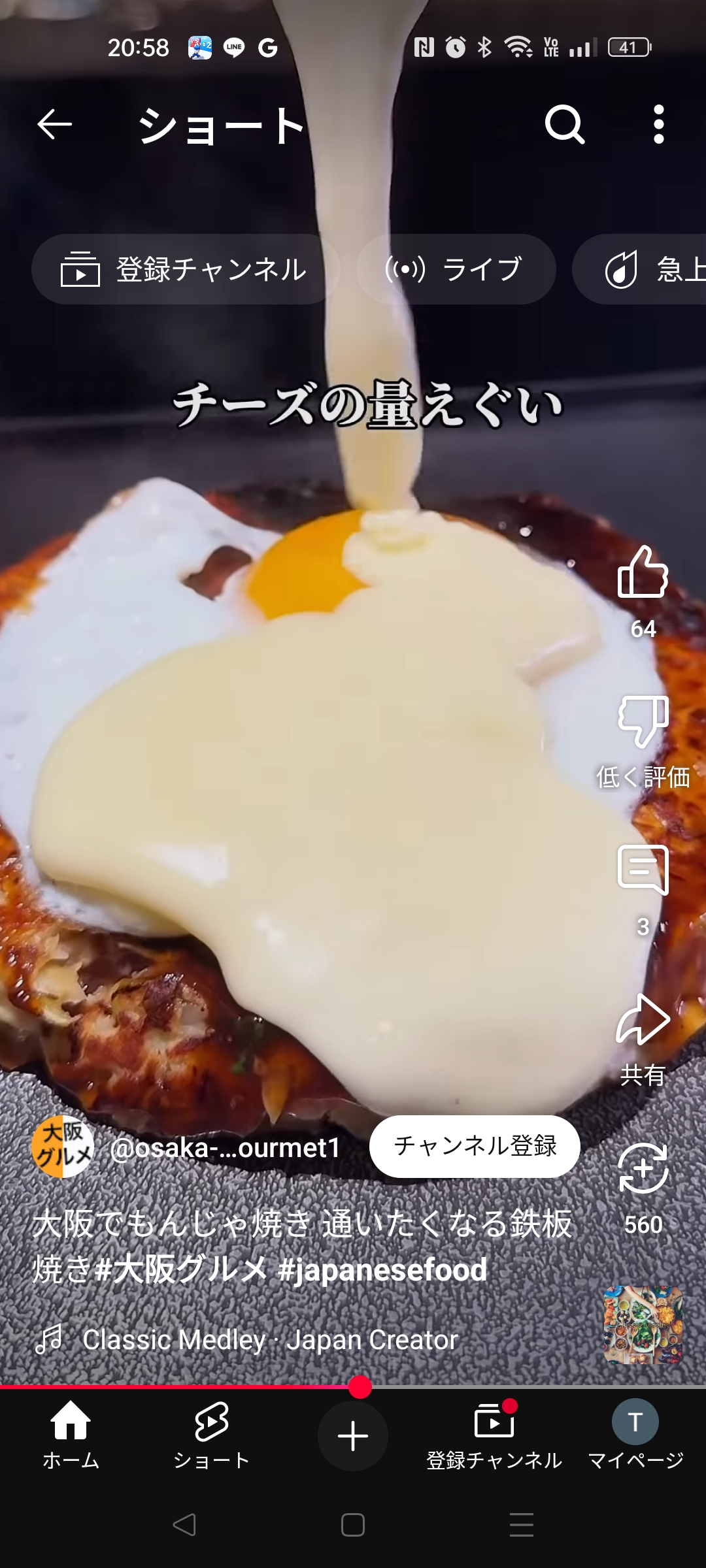Create new content with the plus button
This screenshot has width=706, height=1568.
[x=353, y=1436]
